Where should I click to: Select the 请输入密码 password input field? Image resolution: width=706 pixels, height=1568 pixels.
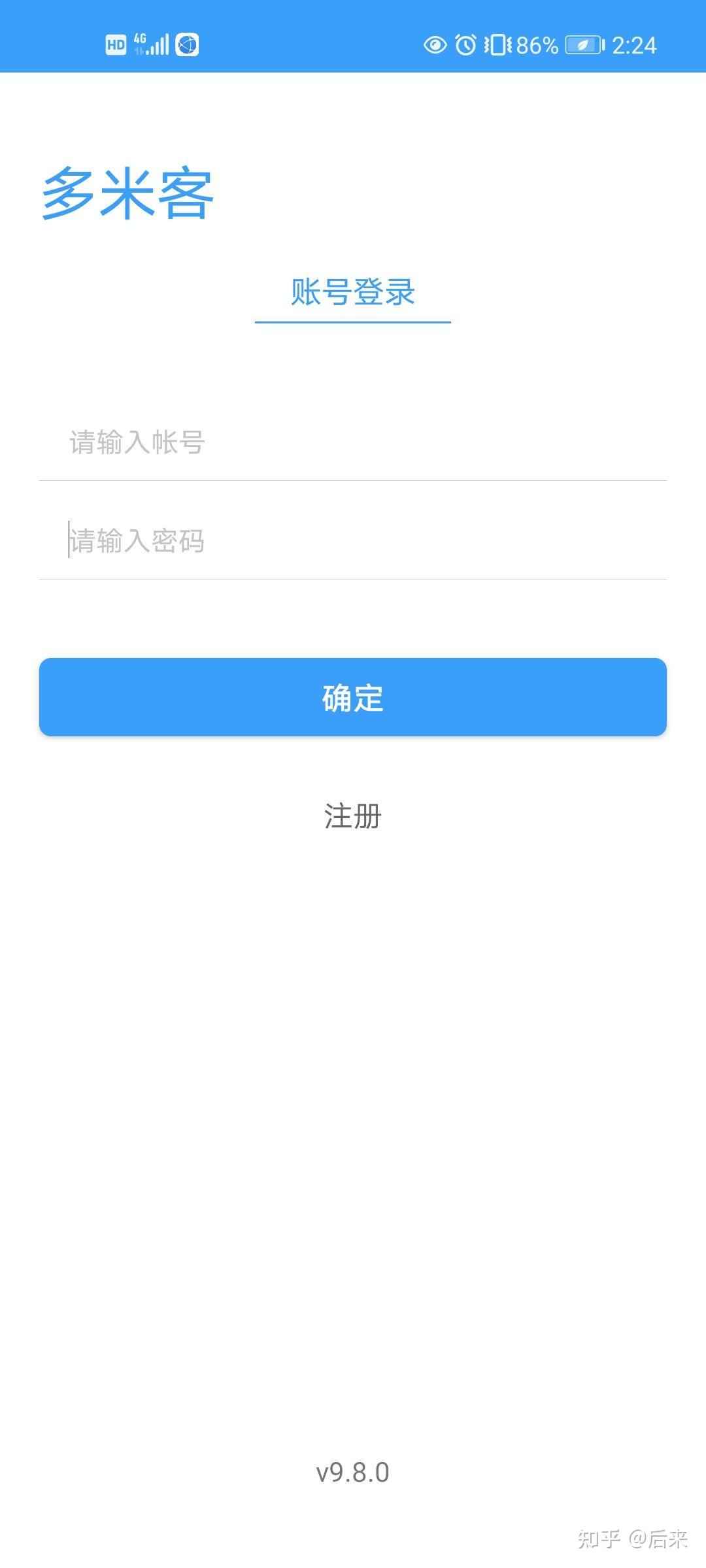coord(353,540)
